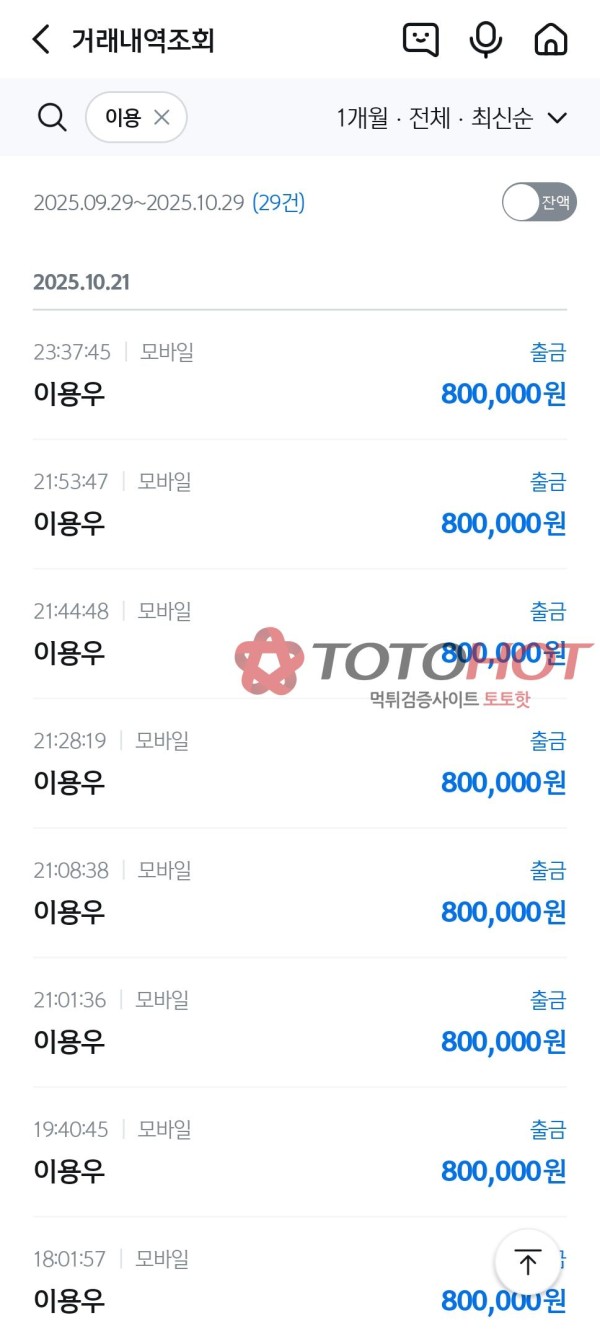
Task: Tap the search magnifier icon
Action: 52,117
